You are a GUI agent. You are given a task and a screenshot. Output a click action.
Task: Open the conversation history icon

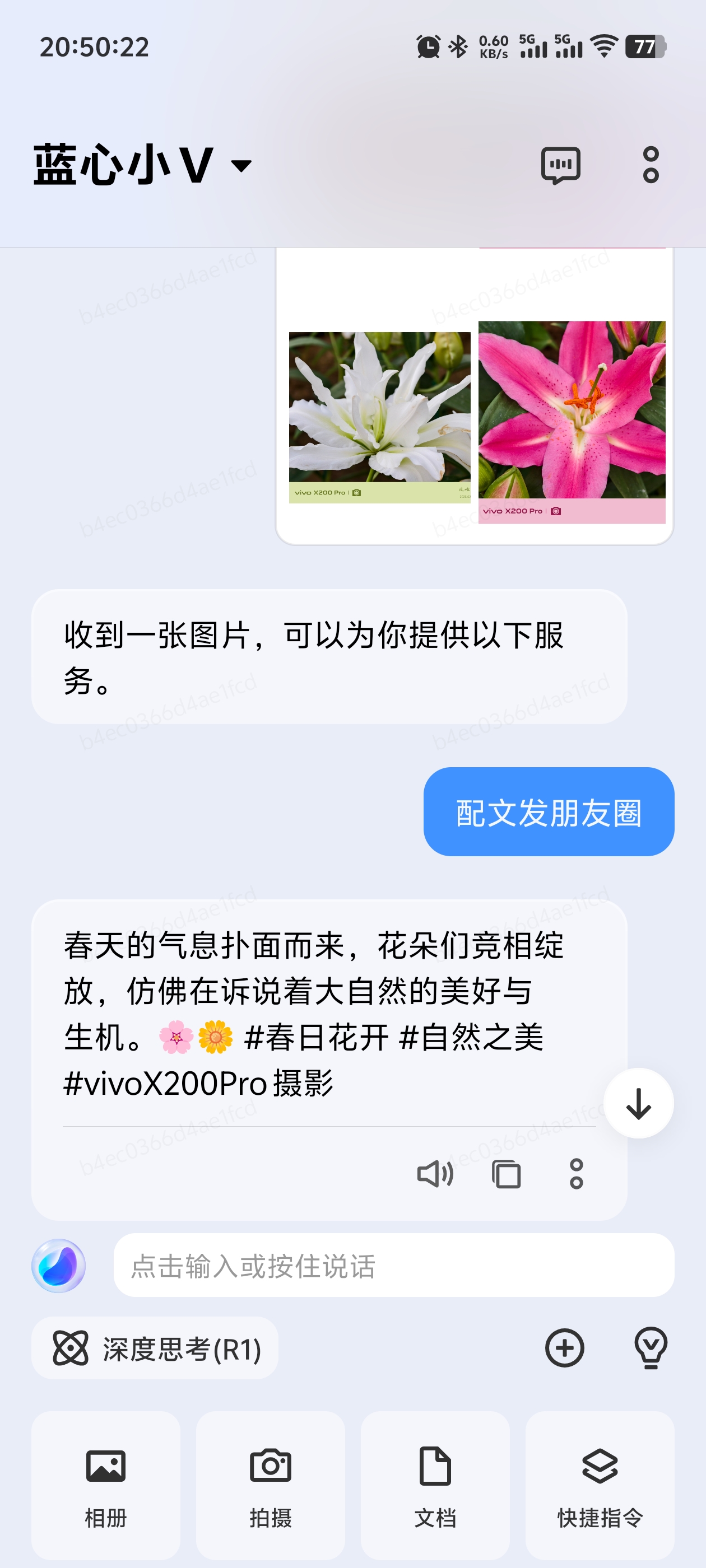pyautogui.click(x=560, y=166)
